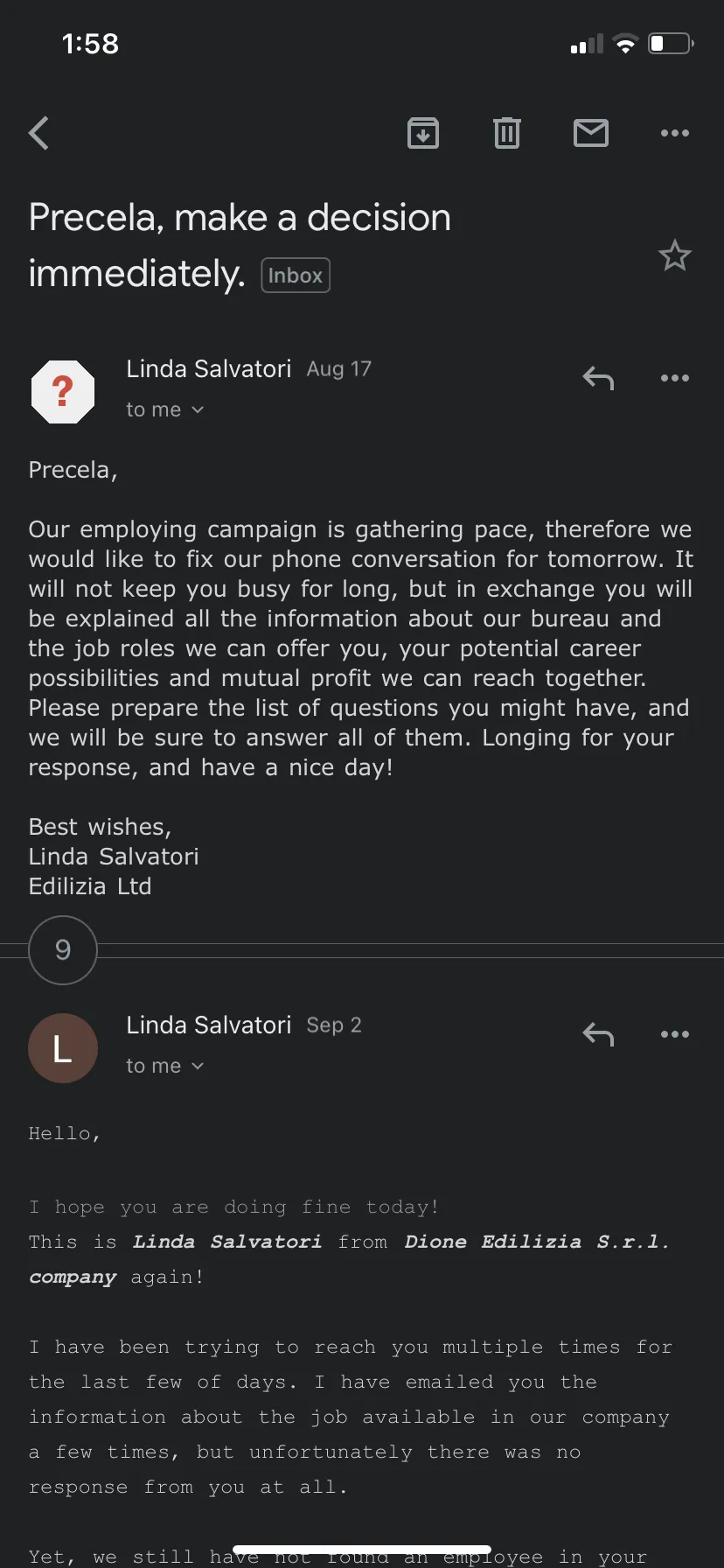The height and width of the screenshot is (1568, 724).
Task: Go back to the inbox
Action: (x=39, y=134)
